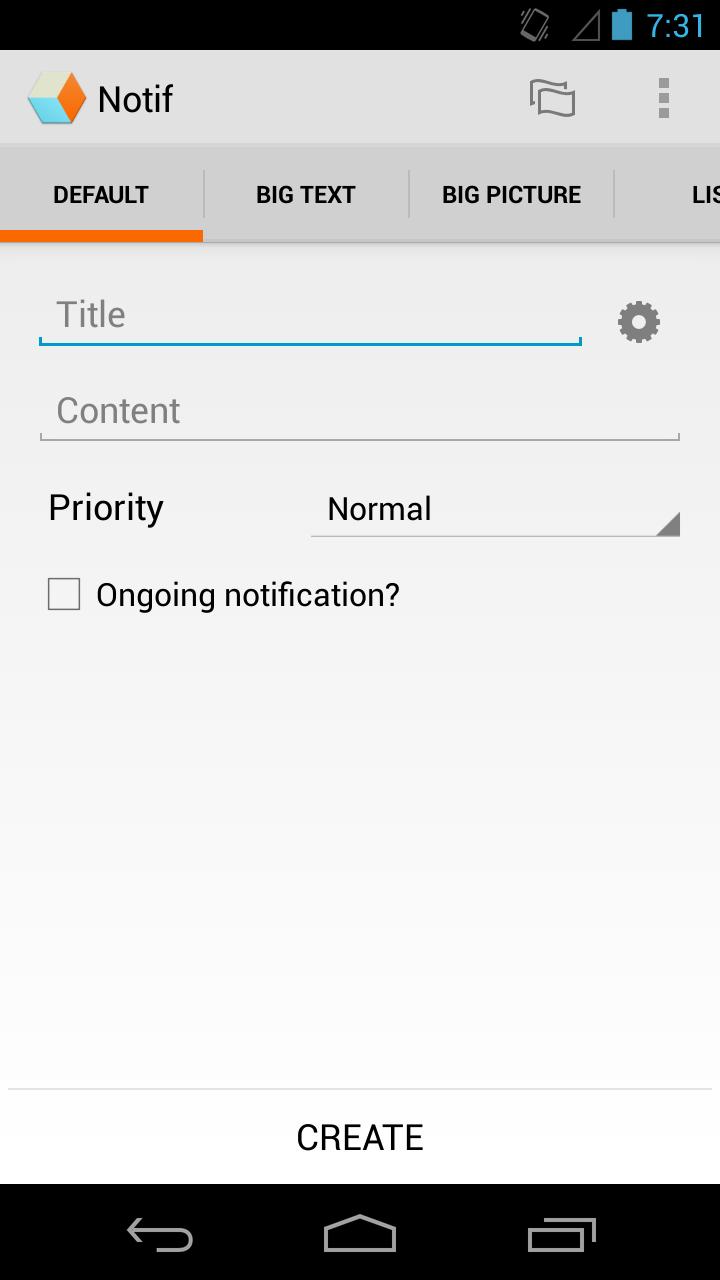
Task: Expand the Priority dropdown showing Normal
Action: click(495, 509)
